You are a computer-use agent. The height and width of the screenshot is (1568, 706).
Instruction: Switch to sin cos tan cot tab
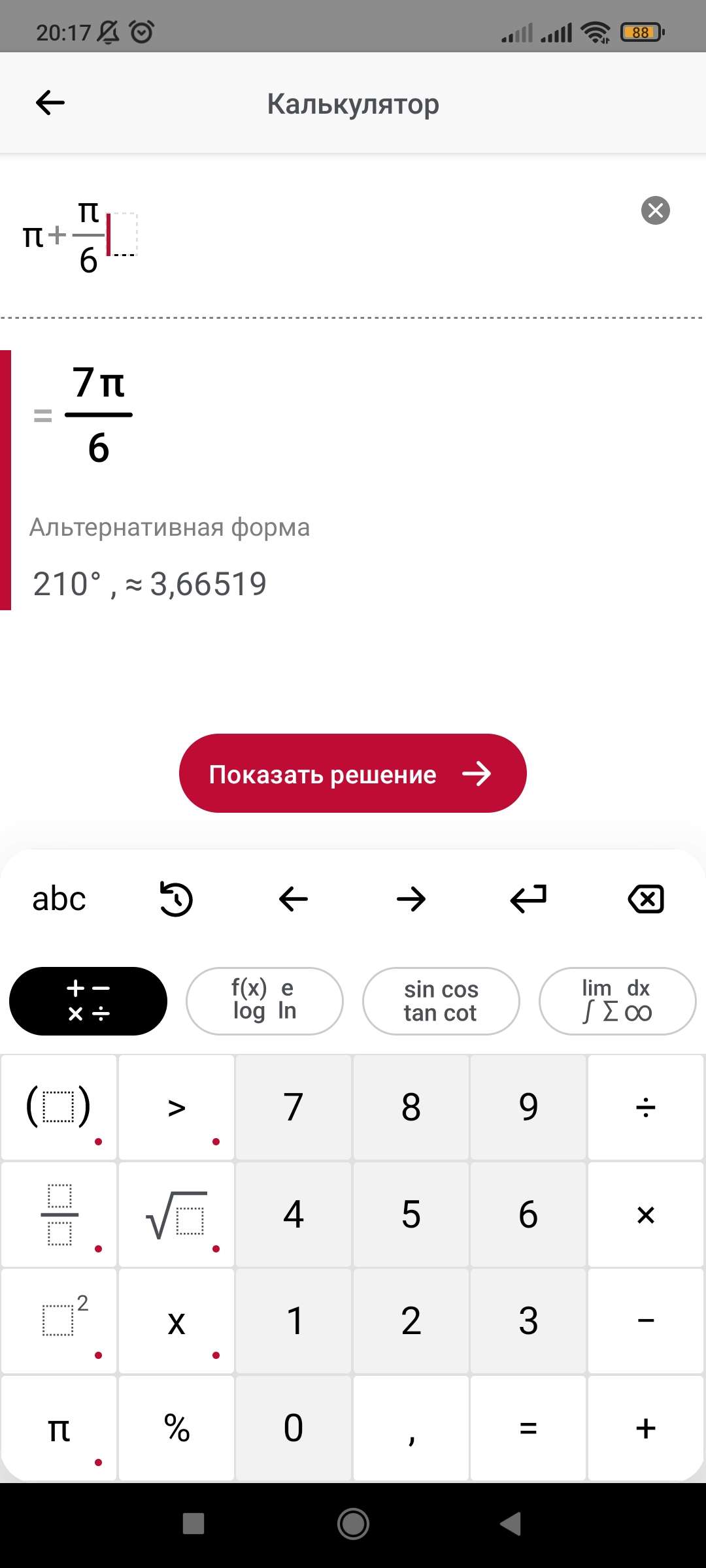pyautogui.click(x=441, y=1001)
